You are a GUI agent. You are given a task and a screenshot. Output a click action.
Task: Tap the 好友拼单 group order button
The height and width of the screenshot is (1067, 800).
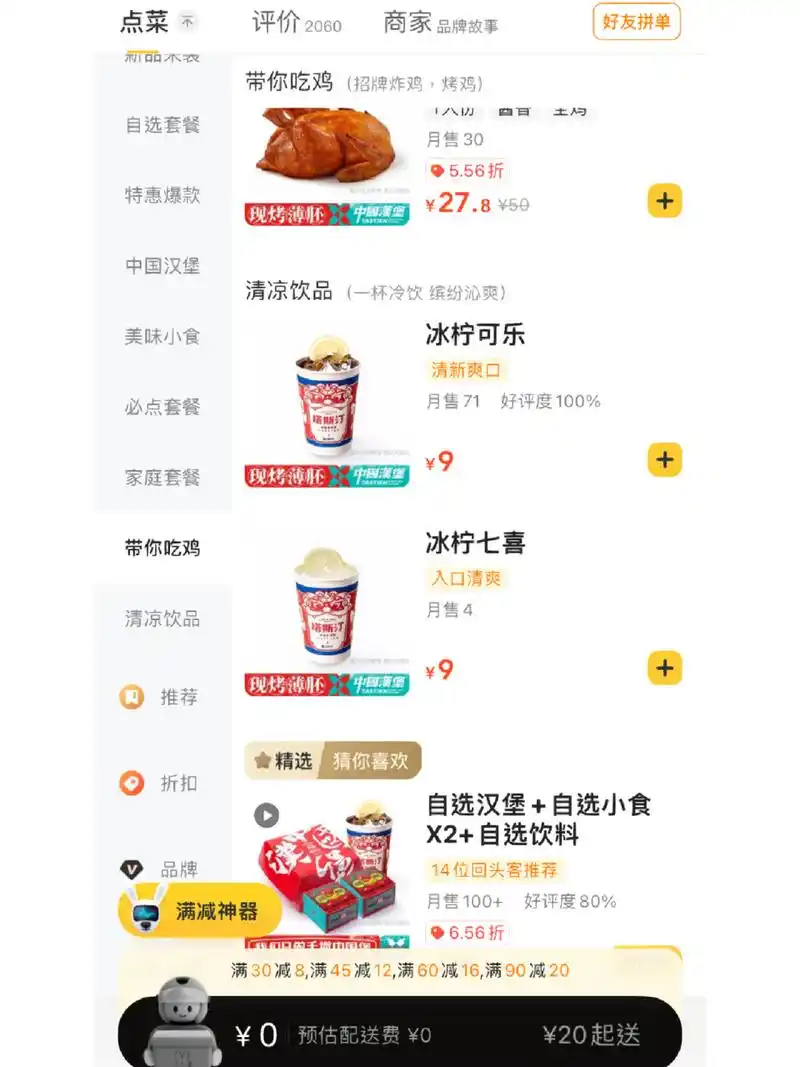[637, 21]
